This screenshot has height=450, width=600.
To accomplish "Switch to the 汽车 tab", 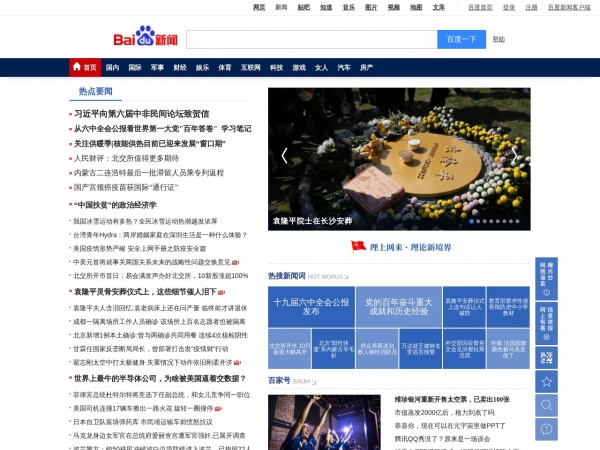I will (344, 67).
